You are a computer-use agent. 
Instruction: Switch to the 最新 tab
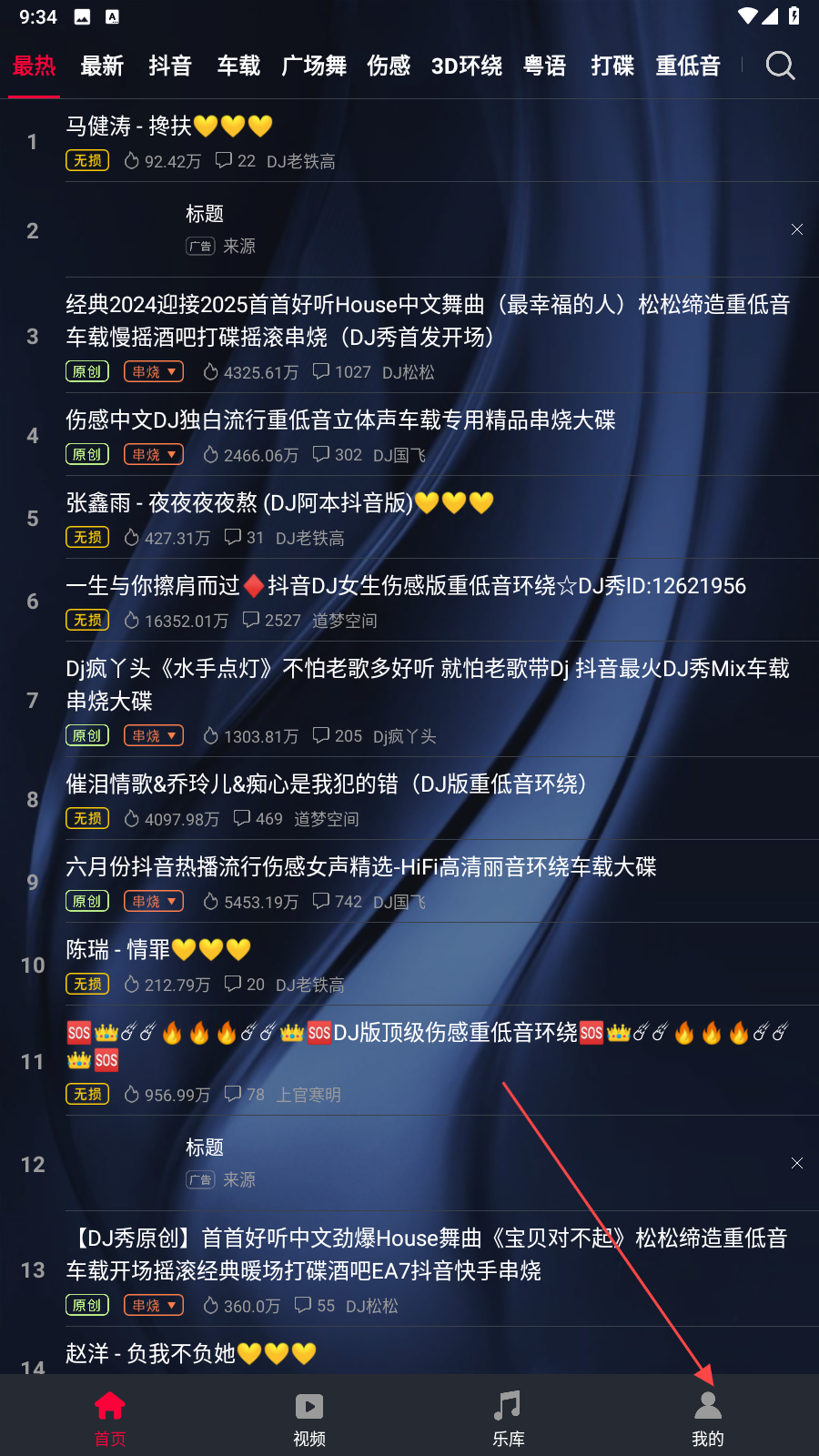tap(102, 66)
